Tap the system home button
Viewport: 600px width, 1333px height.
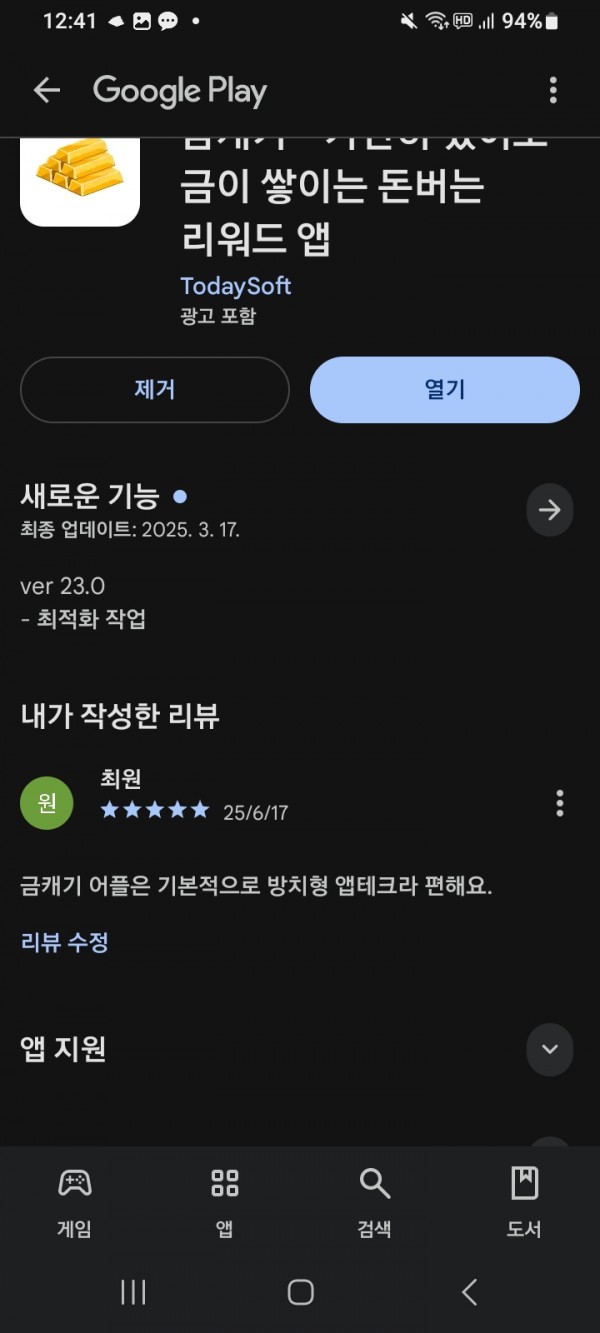[x=300, y=1292]
